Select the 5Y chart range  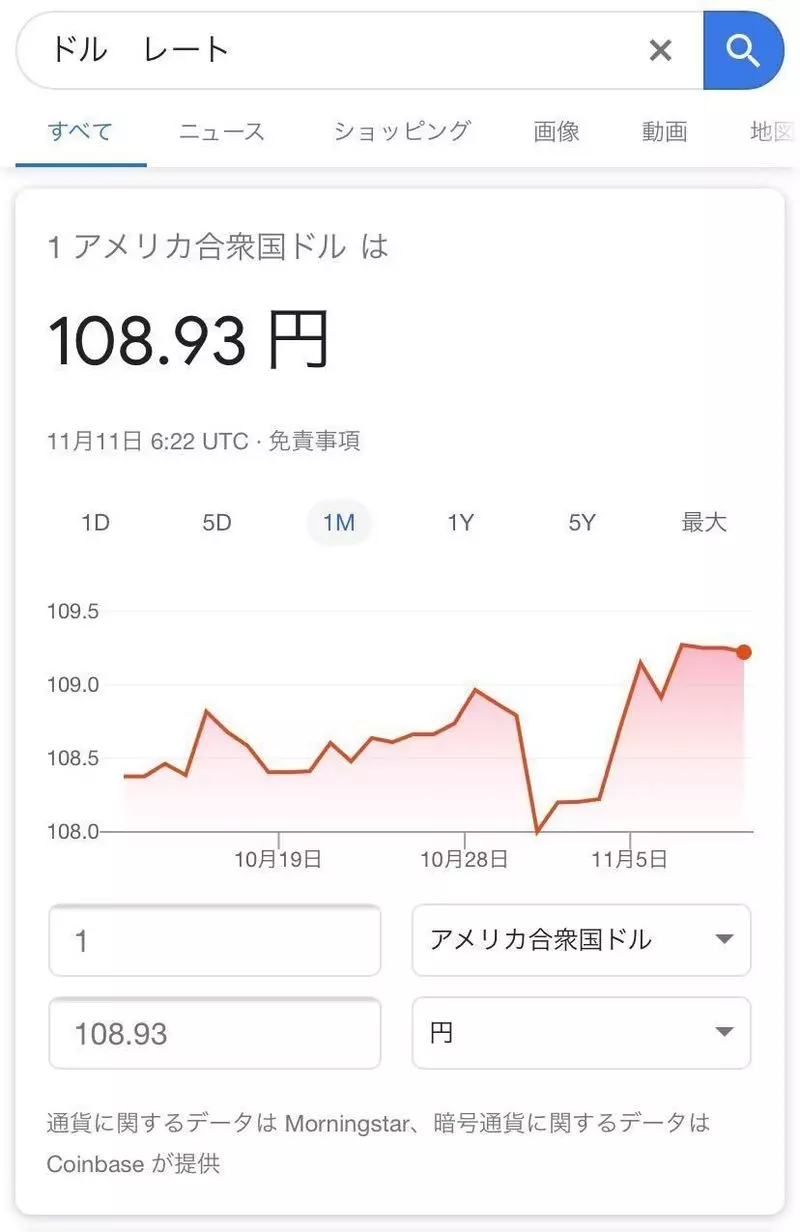tap(582, 522)
